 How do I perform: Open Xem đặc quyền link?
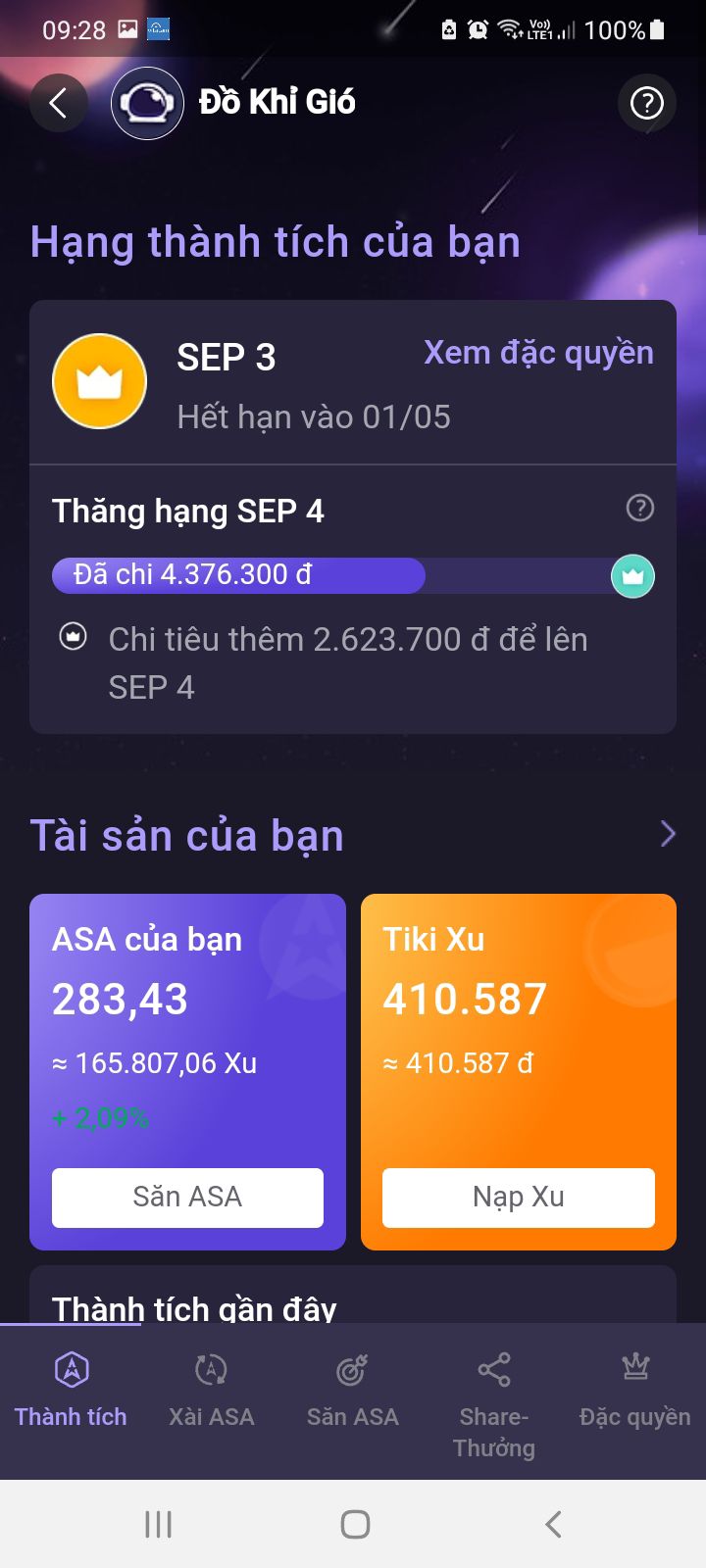coord(537,353)
